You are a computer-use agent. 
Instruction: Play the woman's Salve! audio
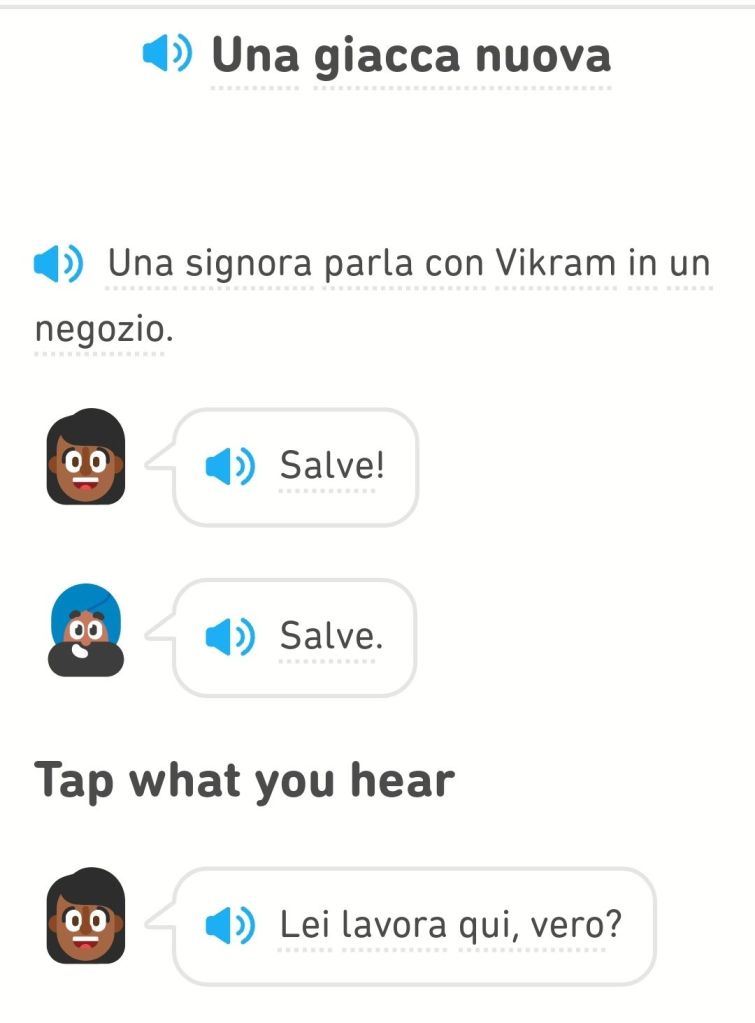(230, 466)
